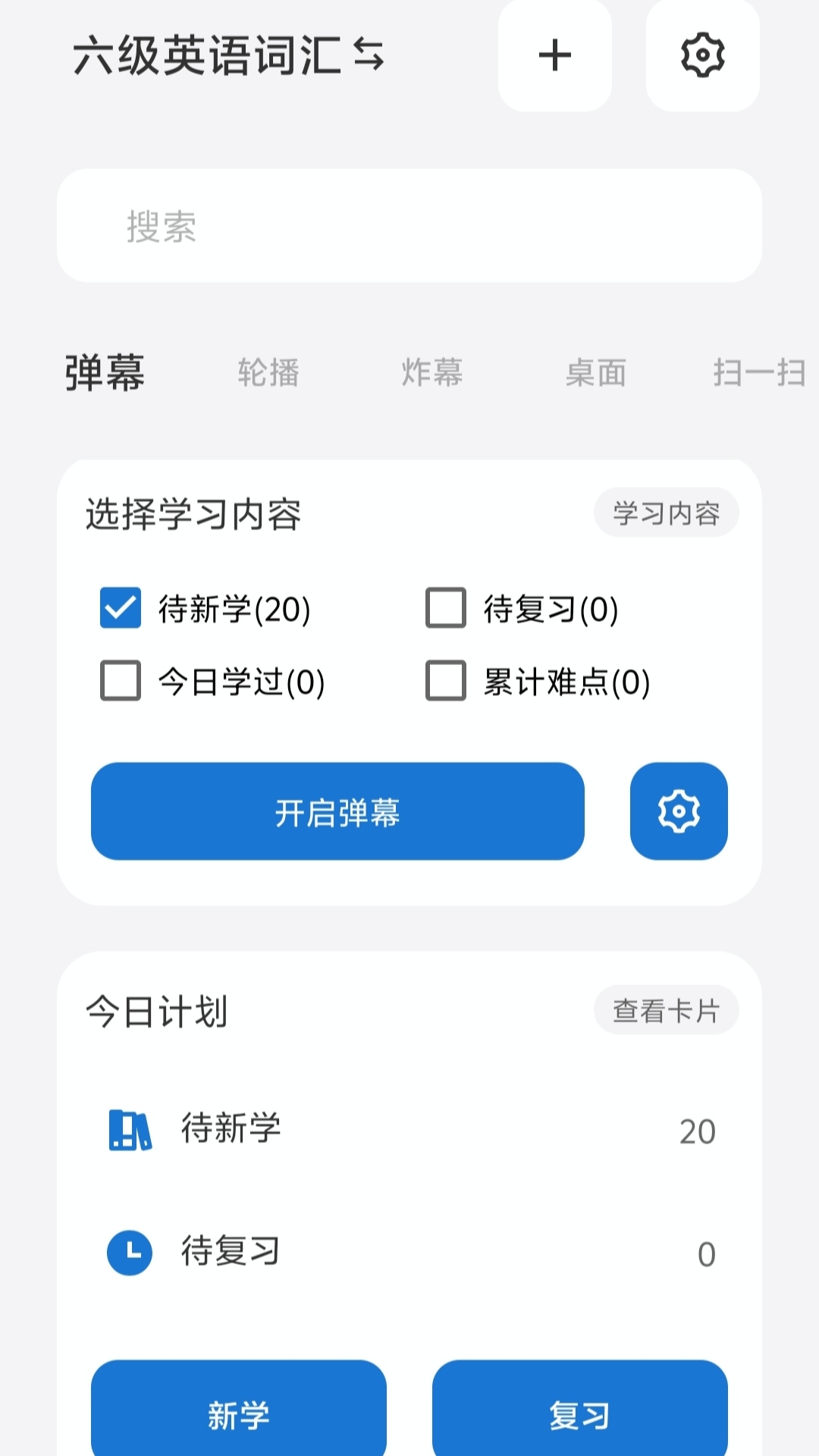The width and height of the screenshot is (819, 1456).
Task: Open 查看卡片 in 今日计划
Action: click(666, 1009)
